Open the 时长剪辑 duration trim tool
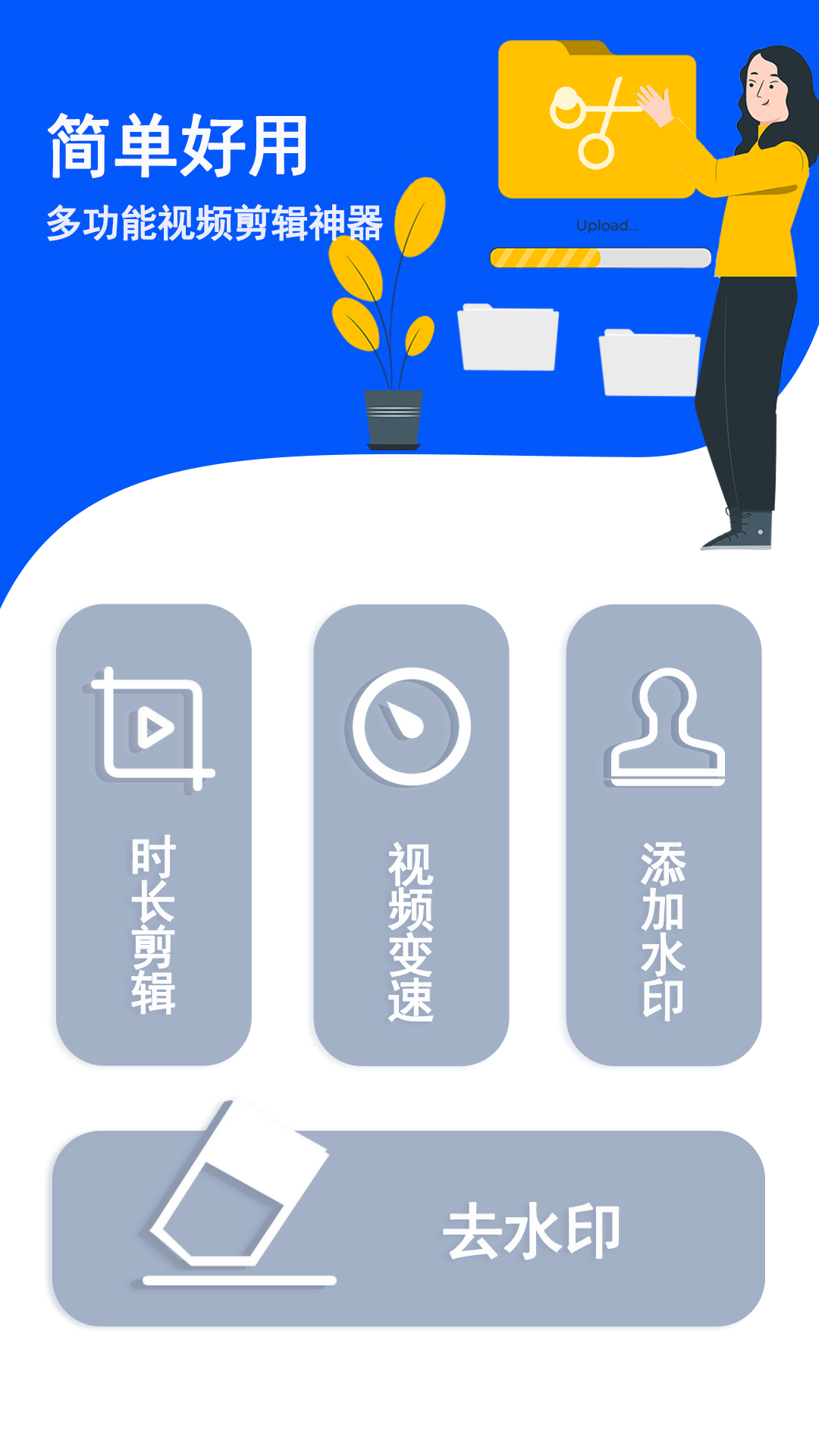This screenshot has height=1456, width=819. 154,834
